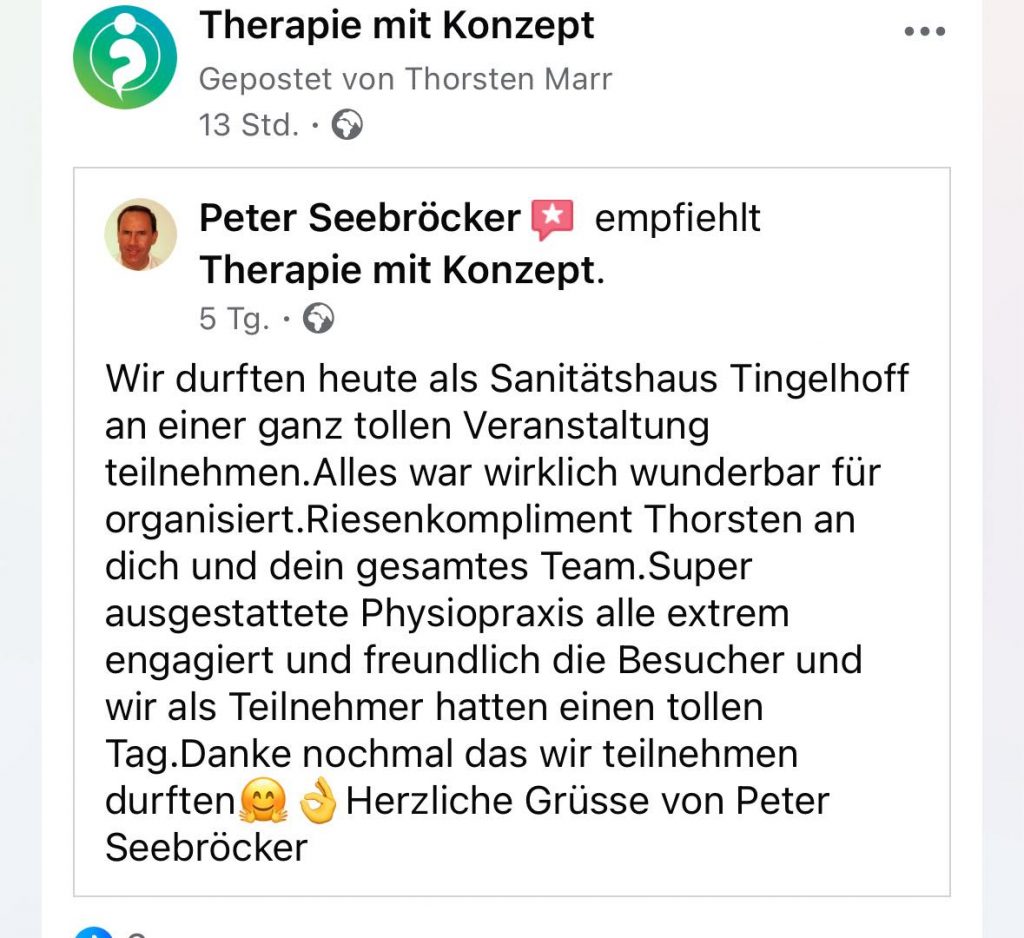Open Peter Seebröcker's profile name
This screenshot has height=938, width=1024.
coord(360,218)
